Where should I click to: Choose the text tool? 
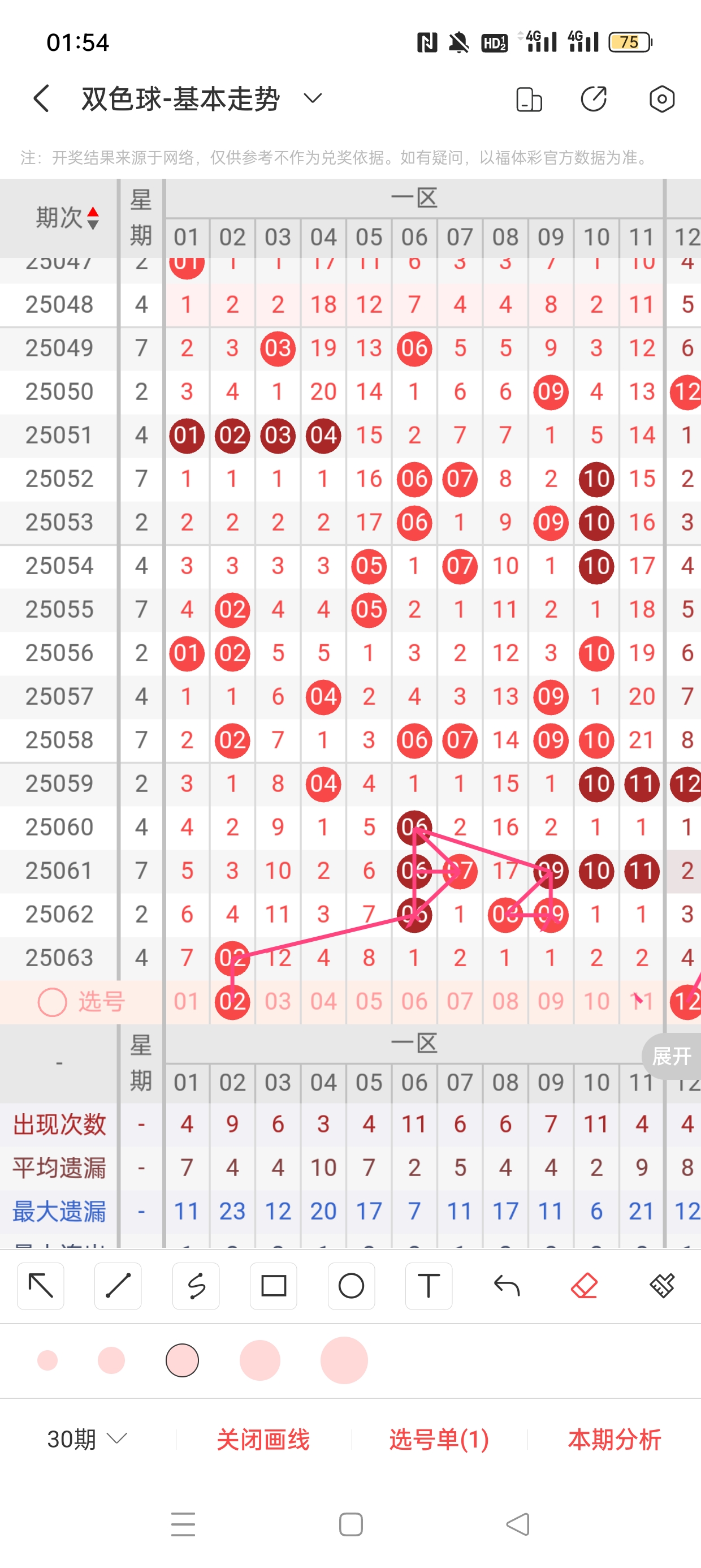429,1286
